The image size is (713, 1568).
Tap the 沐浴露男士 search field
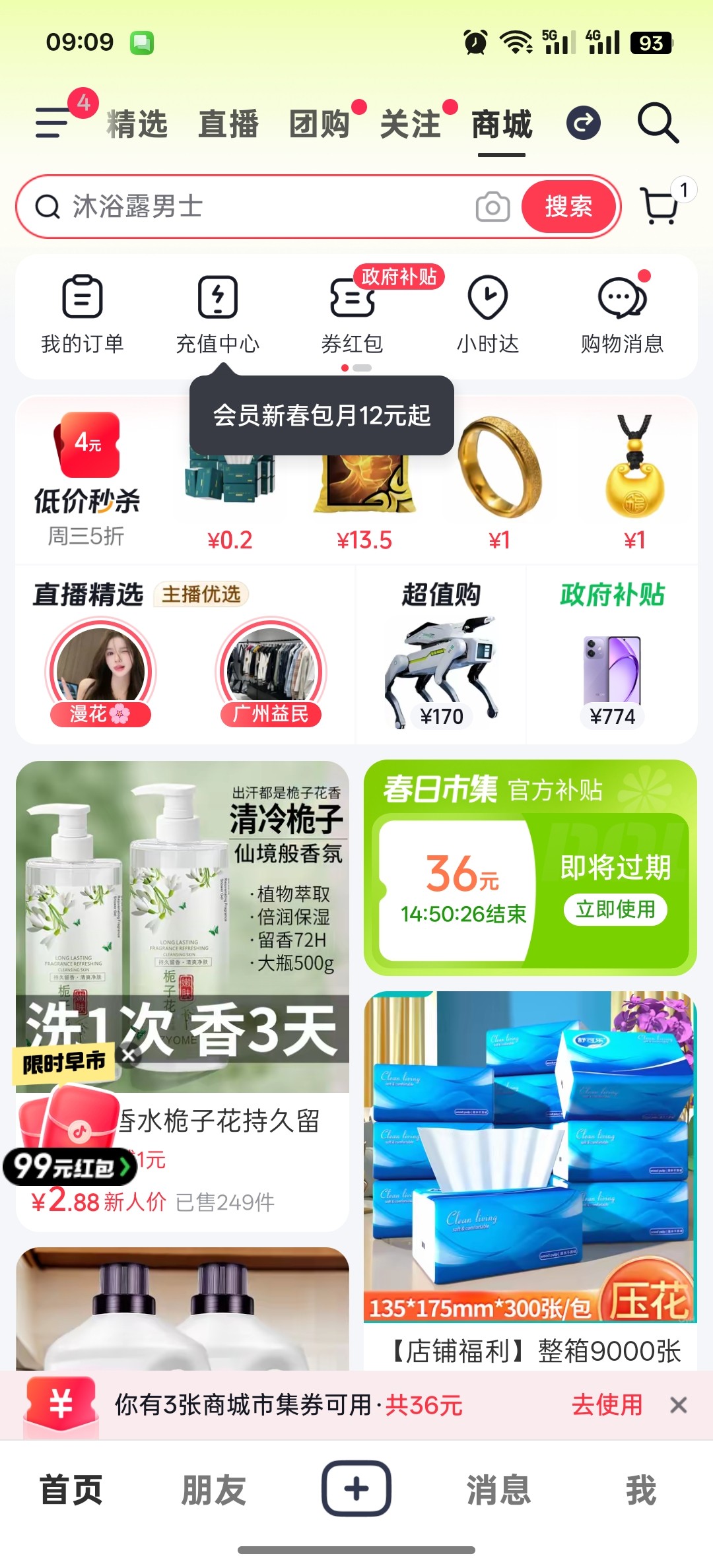pyautogui.click(x=264, y=207)
